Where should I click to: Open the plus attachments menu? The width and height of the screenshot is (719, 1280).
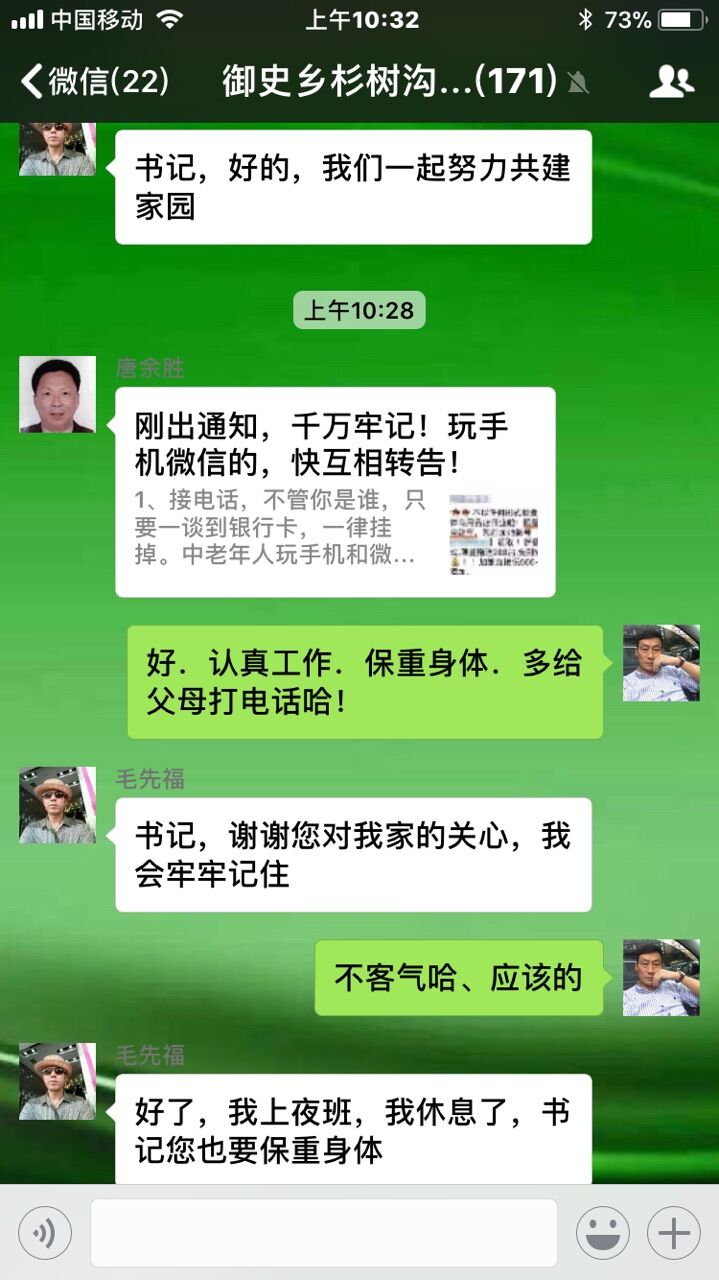tap(674, 1232)
